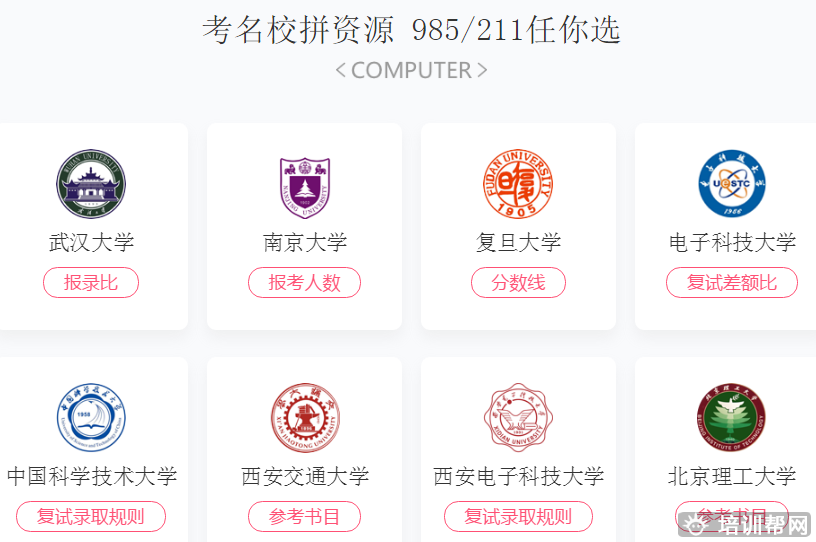Select the 北京理工大学 card
Screen dimensions: 816x542
coord(731,430)
